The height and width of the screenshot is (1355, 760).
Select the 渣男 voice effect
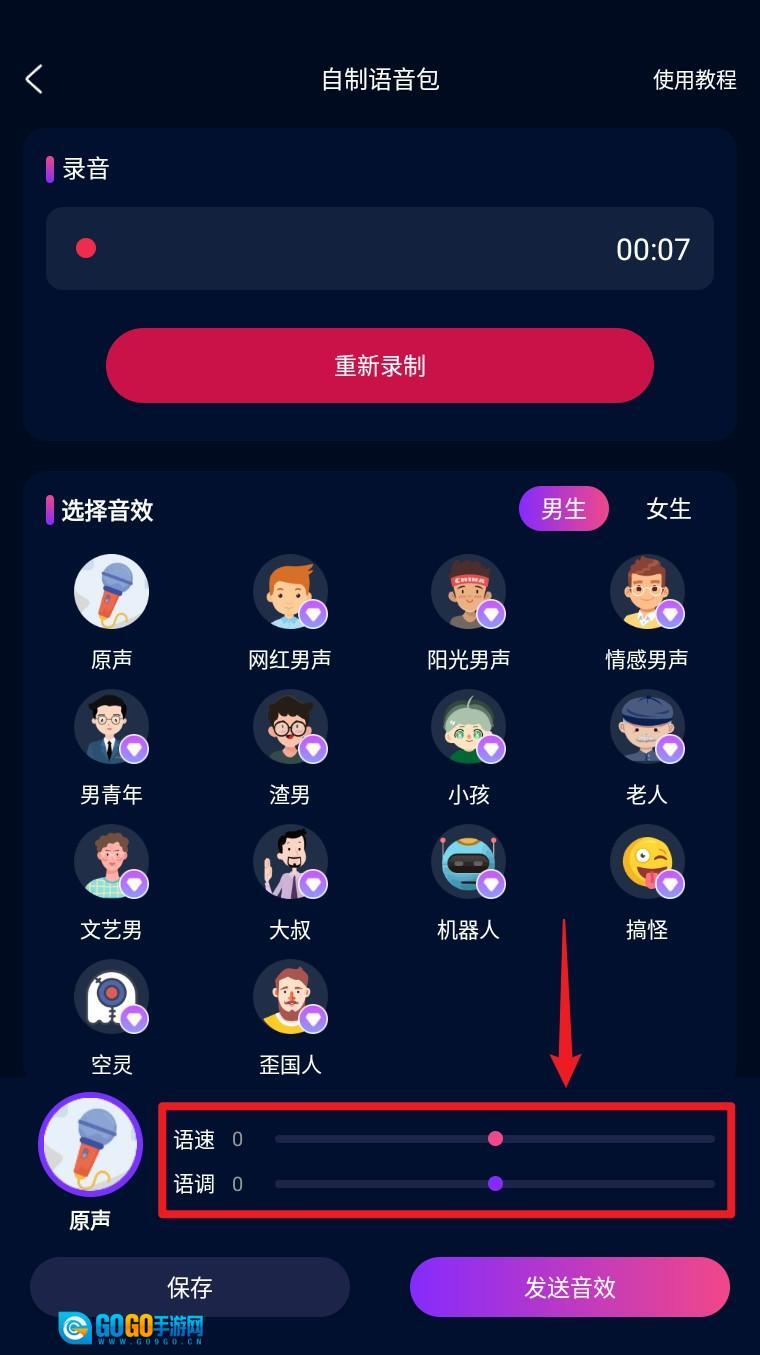coord(290,727)
